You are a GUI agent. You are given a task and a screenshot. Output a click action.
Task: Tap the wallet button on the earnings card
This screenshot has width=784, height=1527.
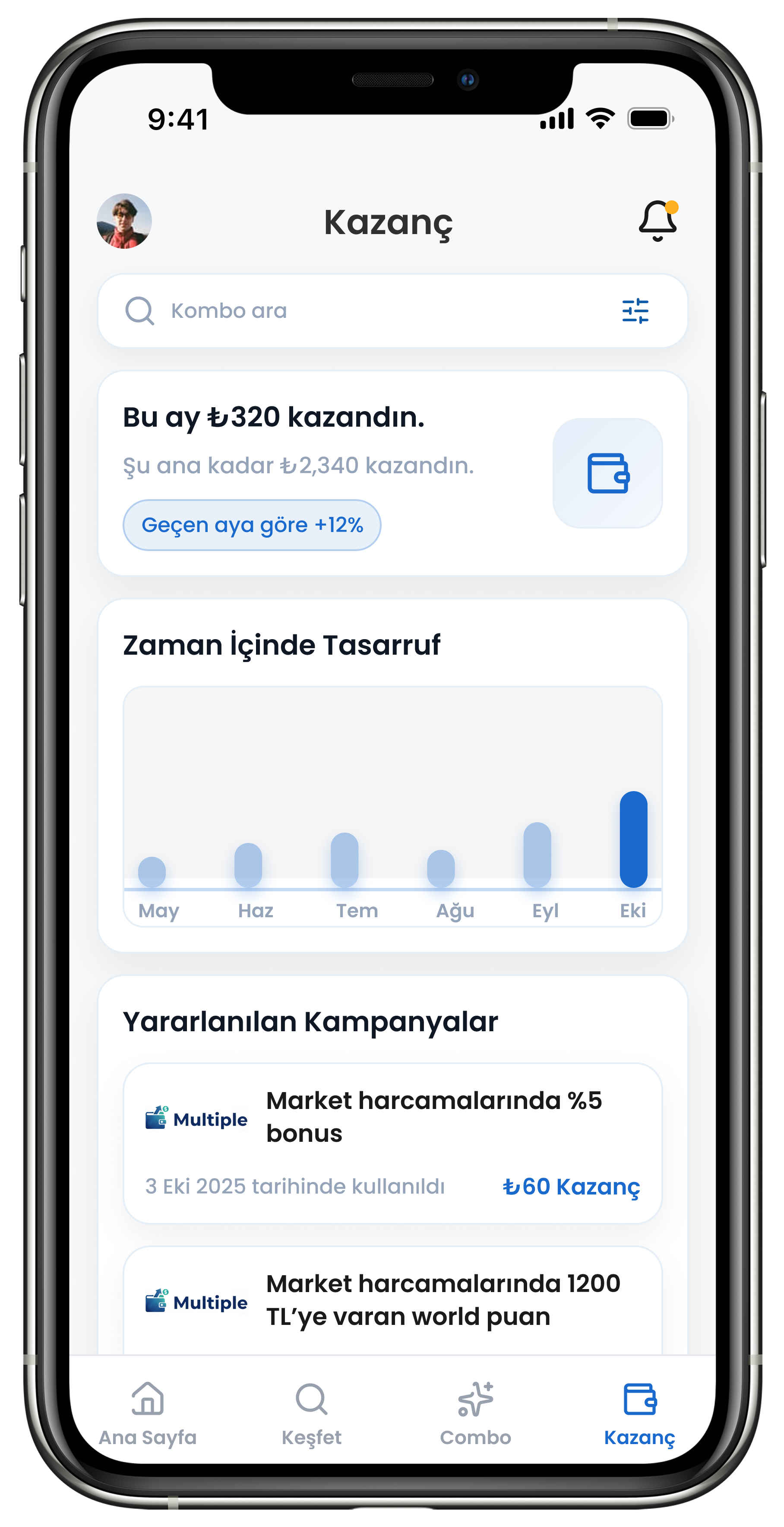pos(607,473)
